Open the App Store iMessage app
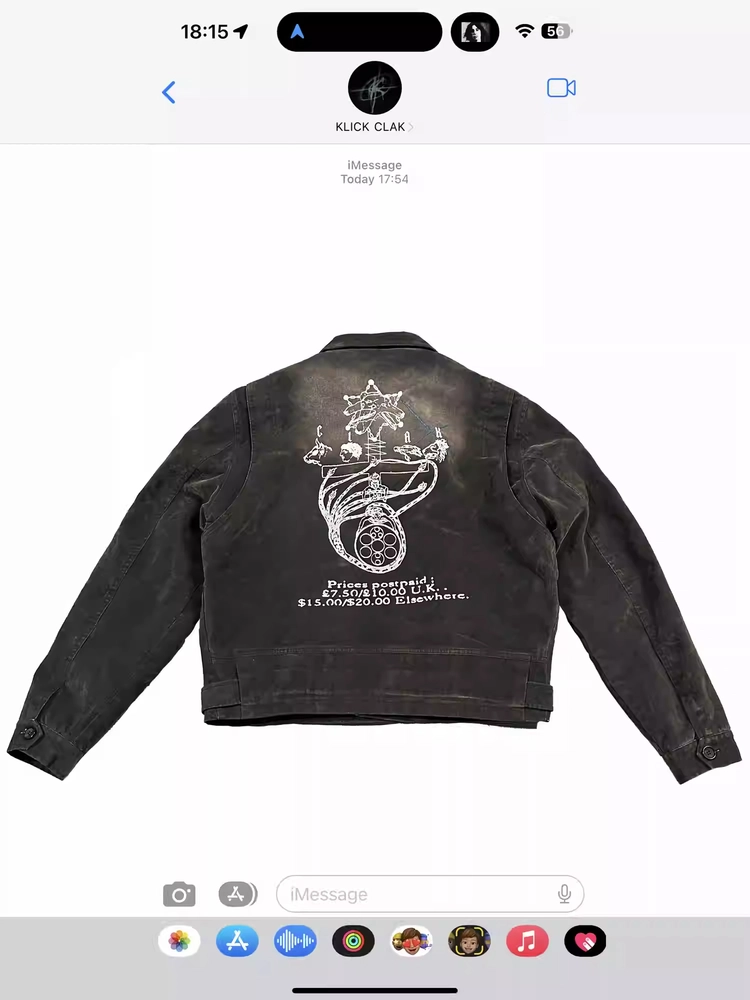 click(x=237, y=941)
